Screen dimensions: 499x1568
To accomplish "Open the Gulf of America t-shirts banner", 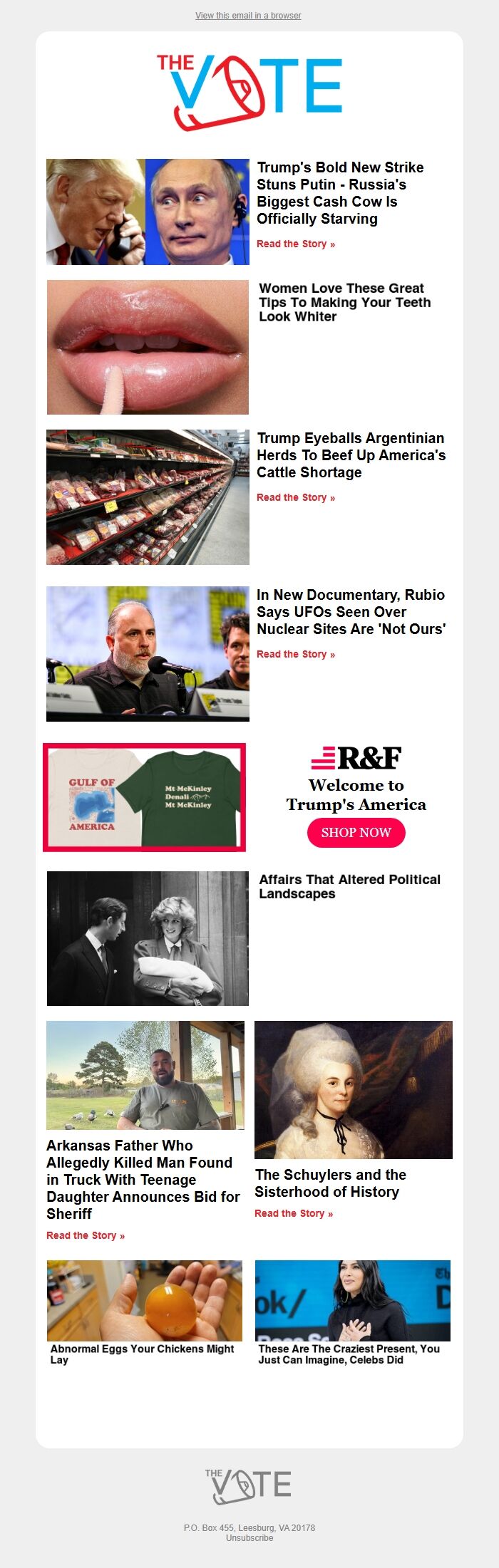I will click(145, 797).
